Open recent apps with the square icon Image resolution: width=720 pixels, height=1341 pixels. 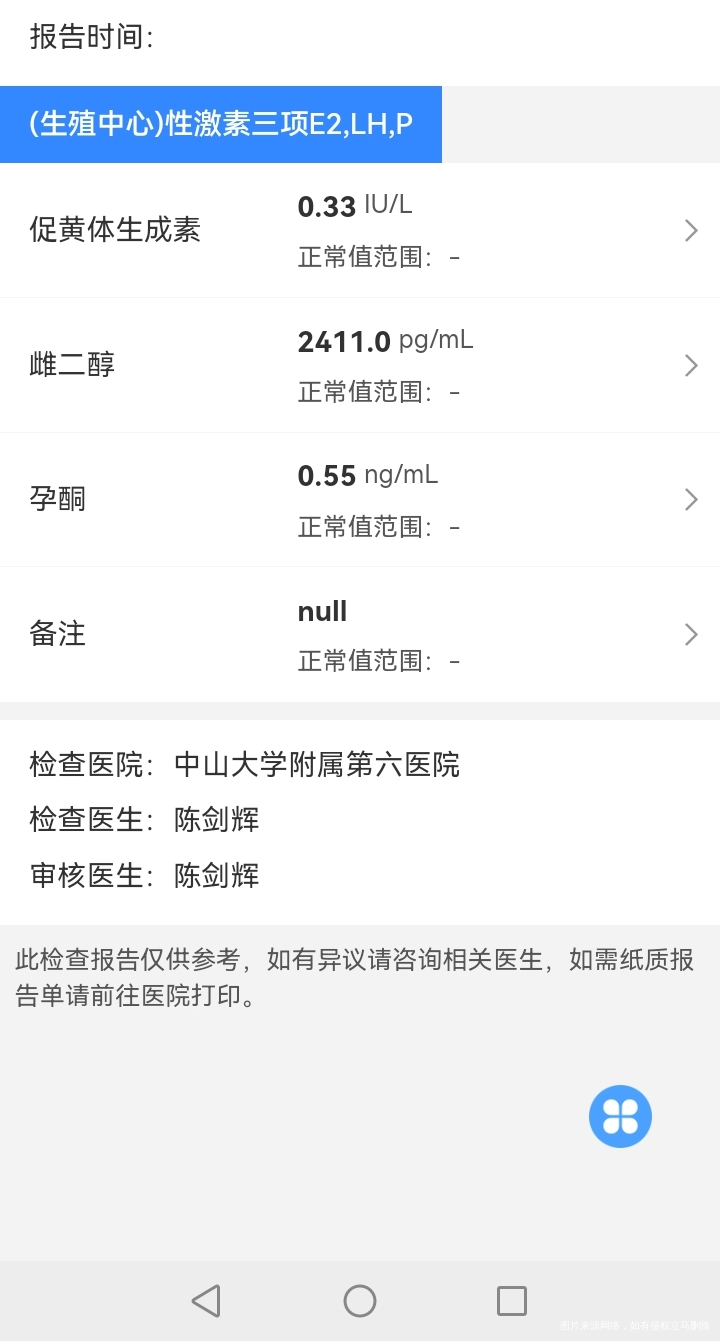[x=510, y=1301]
